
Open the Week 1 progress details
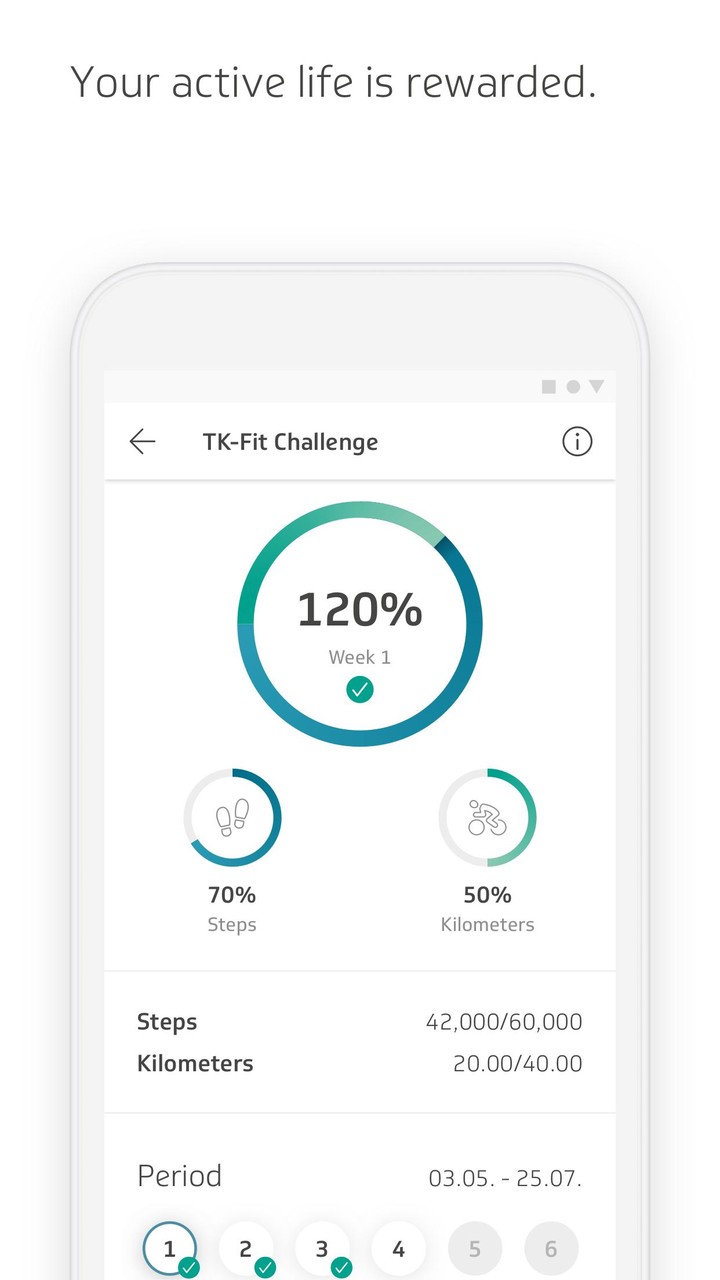pyautogui.click(x=359, y=657)
